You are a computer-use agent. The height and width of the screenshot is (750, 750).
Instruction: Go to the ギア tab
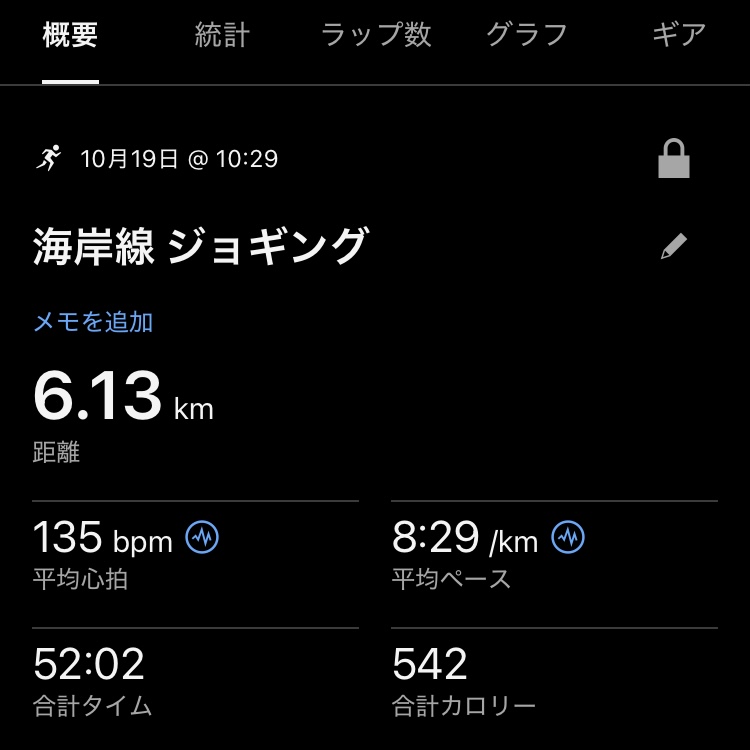[x=679, y=35]
